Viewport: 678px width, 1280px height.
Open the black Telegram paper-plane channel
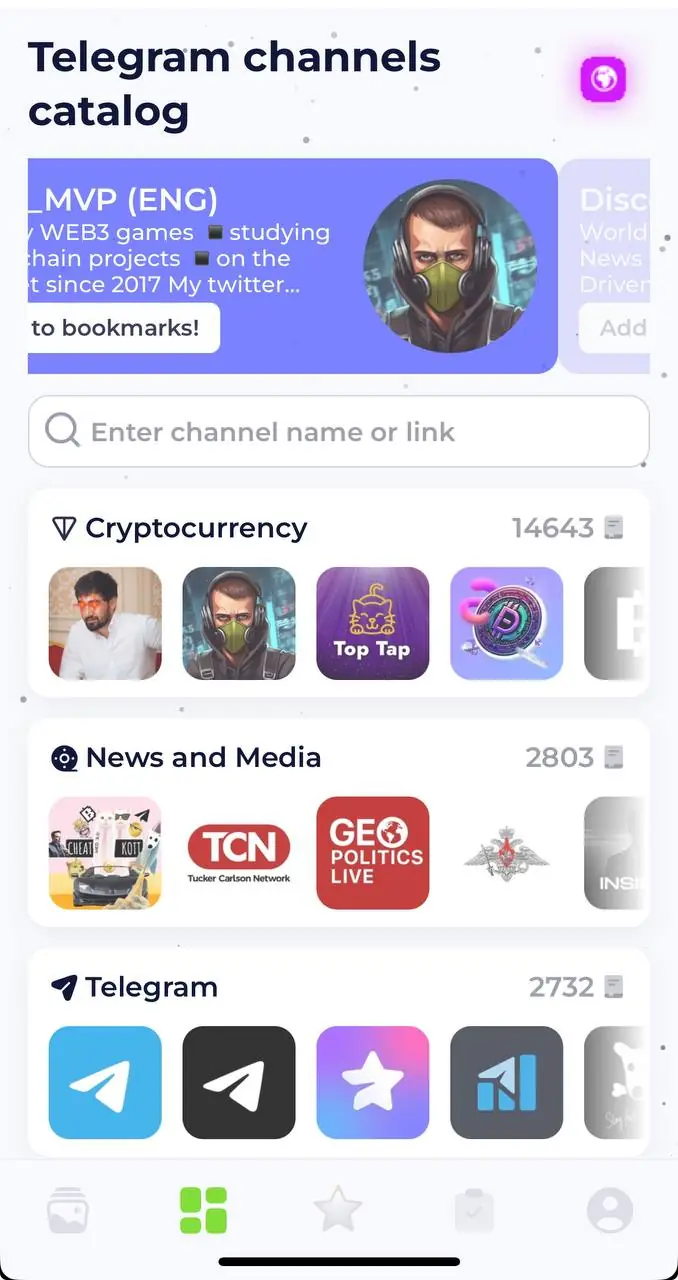click(238, 1082)
